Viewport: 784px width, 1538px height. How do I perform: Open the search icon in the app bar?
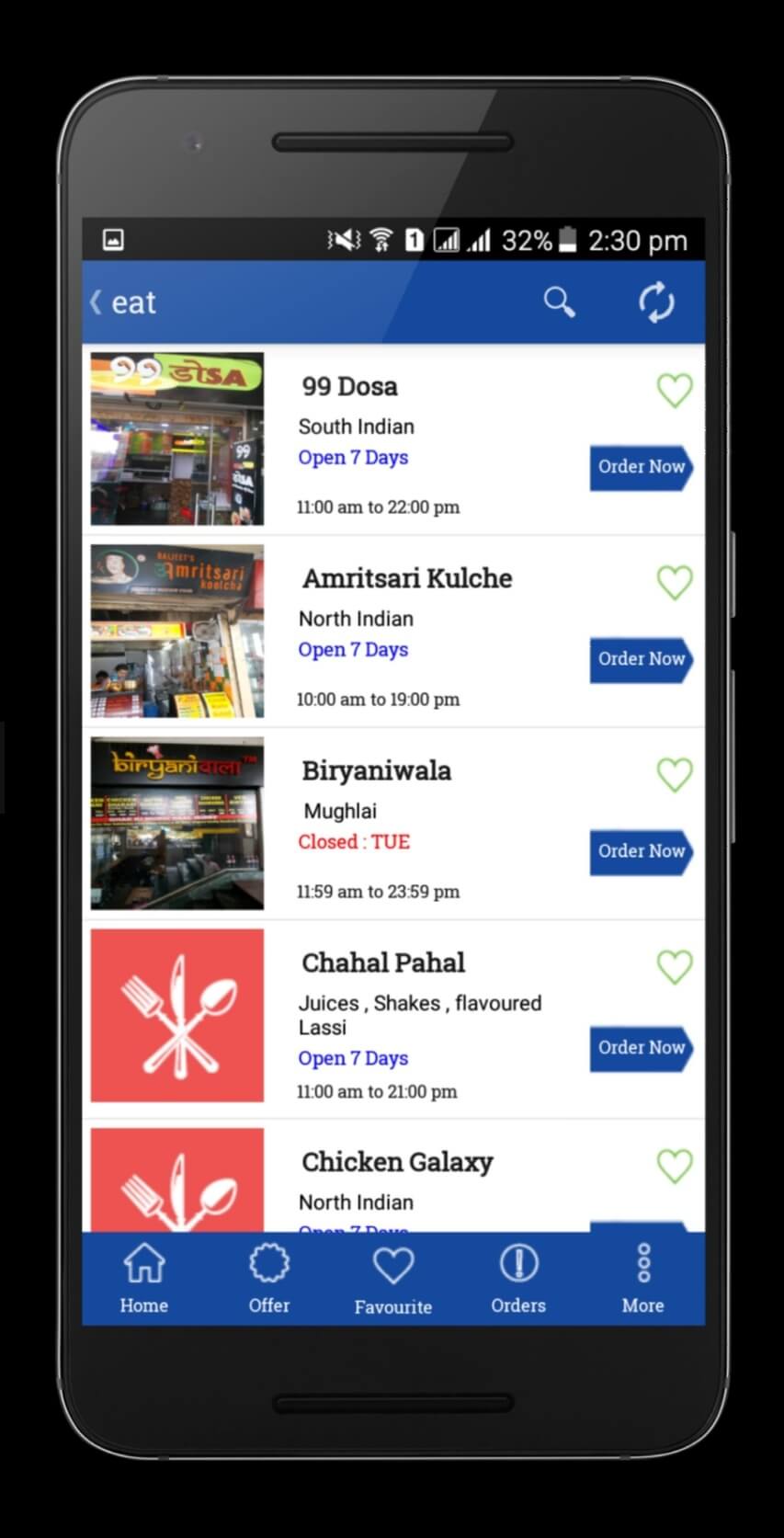[x=559, y=302]
